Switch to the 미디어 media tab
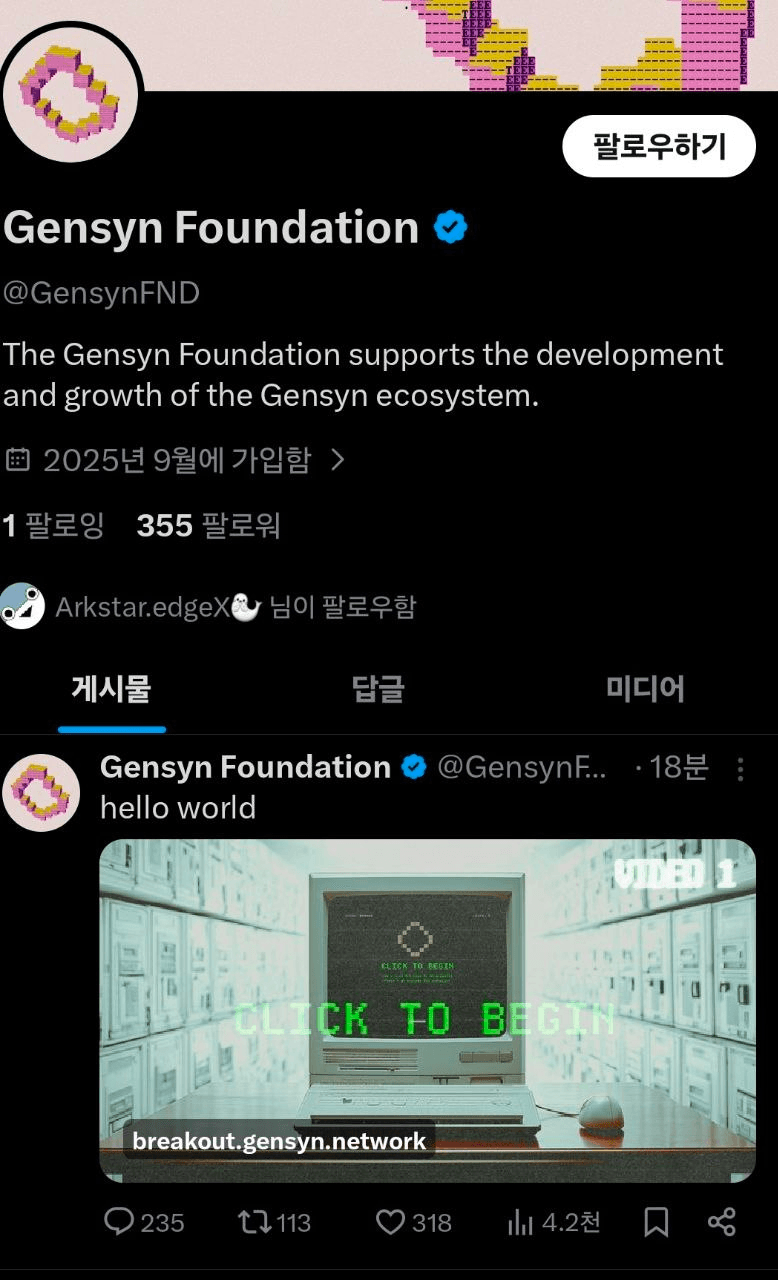The image size is (778, 1280). 645,688
